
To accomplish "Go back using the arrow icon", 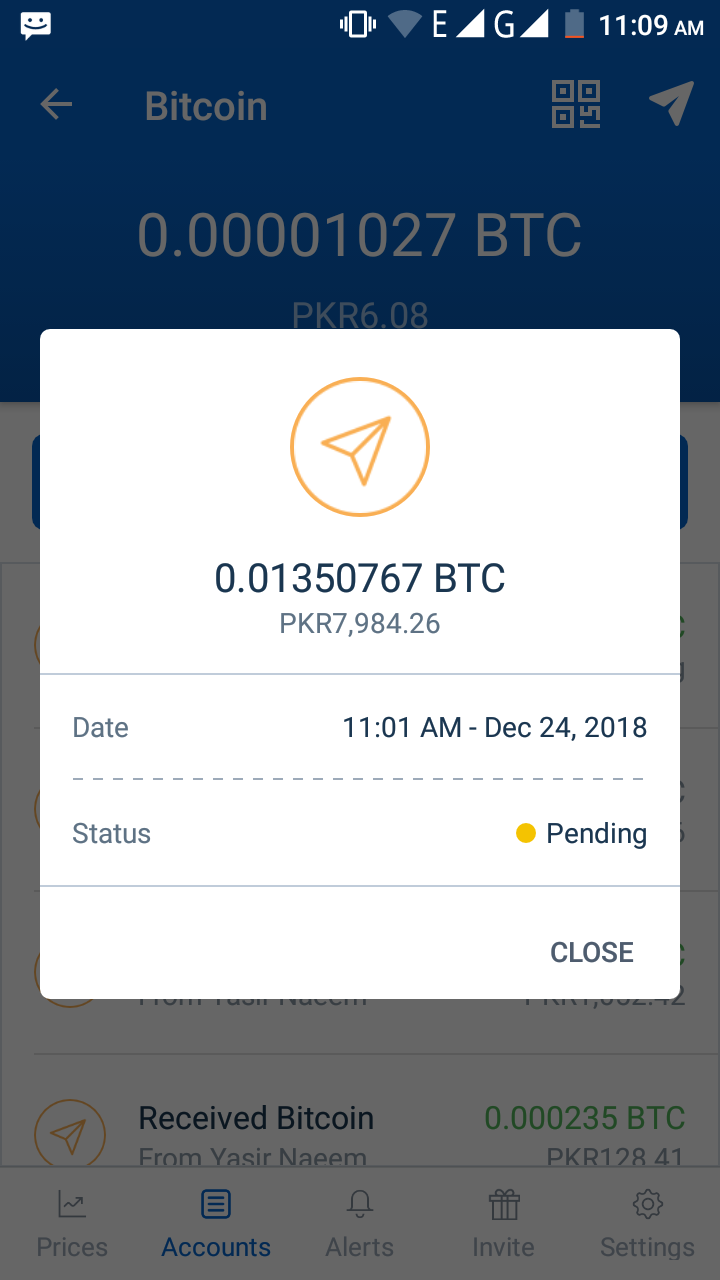I will coord(57,105).
